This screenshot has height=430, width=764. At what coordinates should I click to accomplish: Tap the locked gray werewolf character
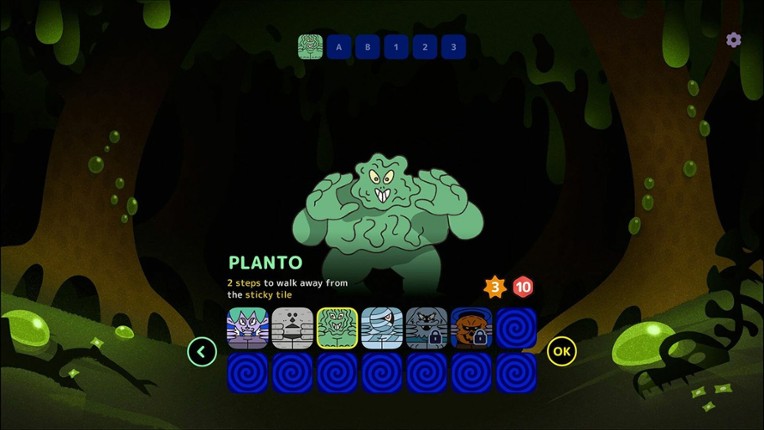tap(426, 328)
